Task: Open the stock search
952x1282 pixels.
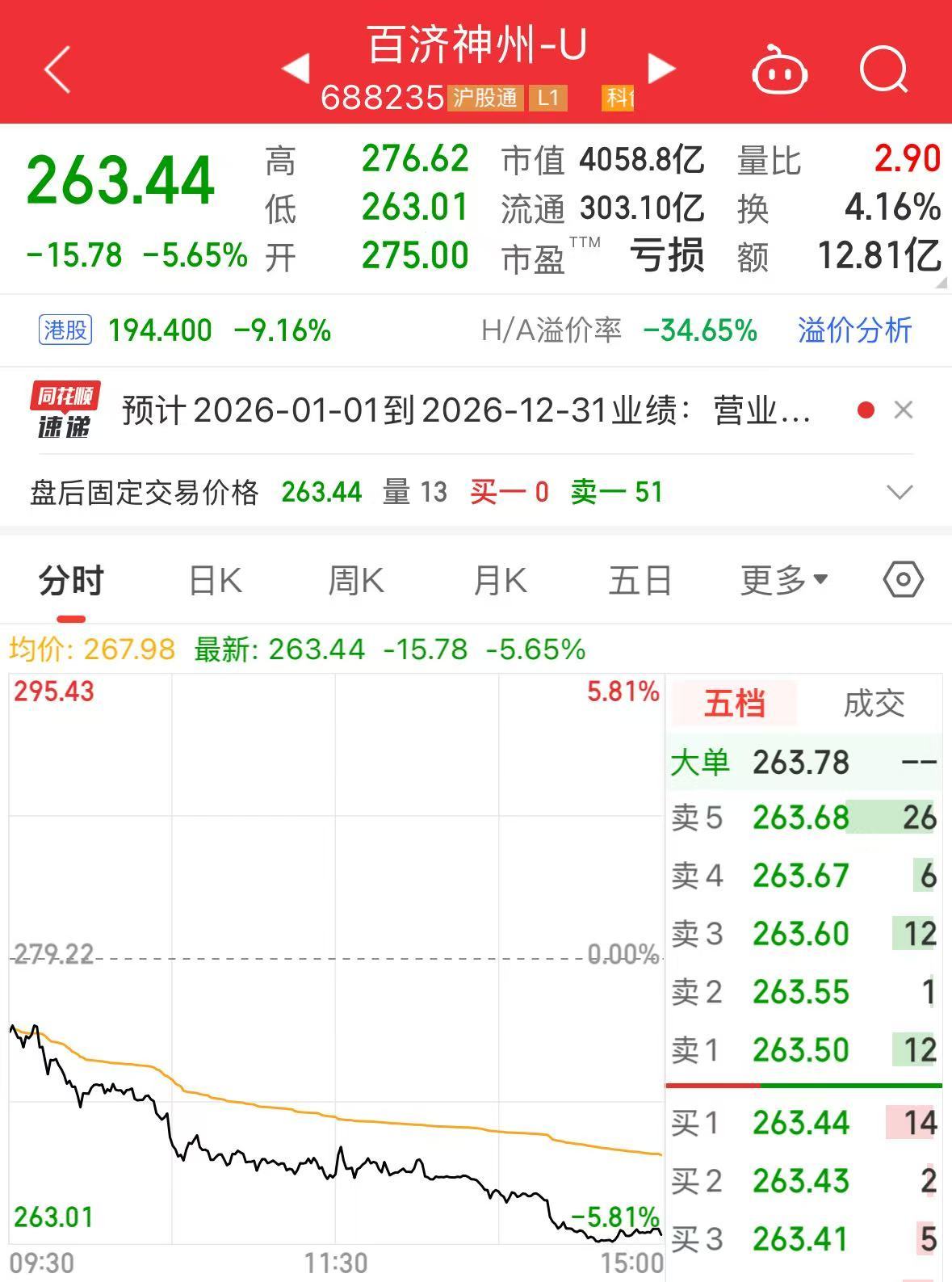Action: pos(885,71)
